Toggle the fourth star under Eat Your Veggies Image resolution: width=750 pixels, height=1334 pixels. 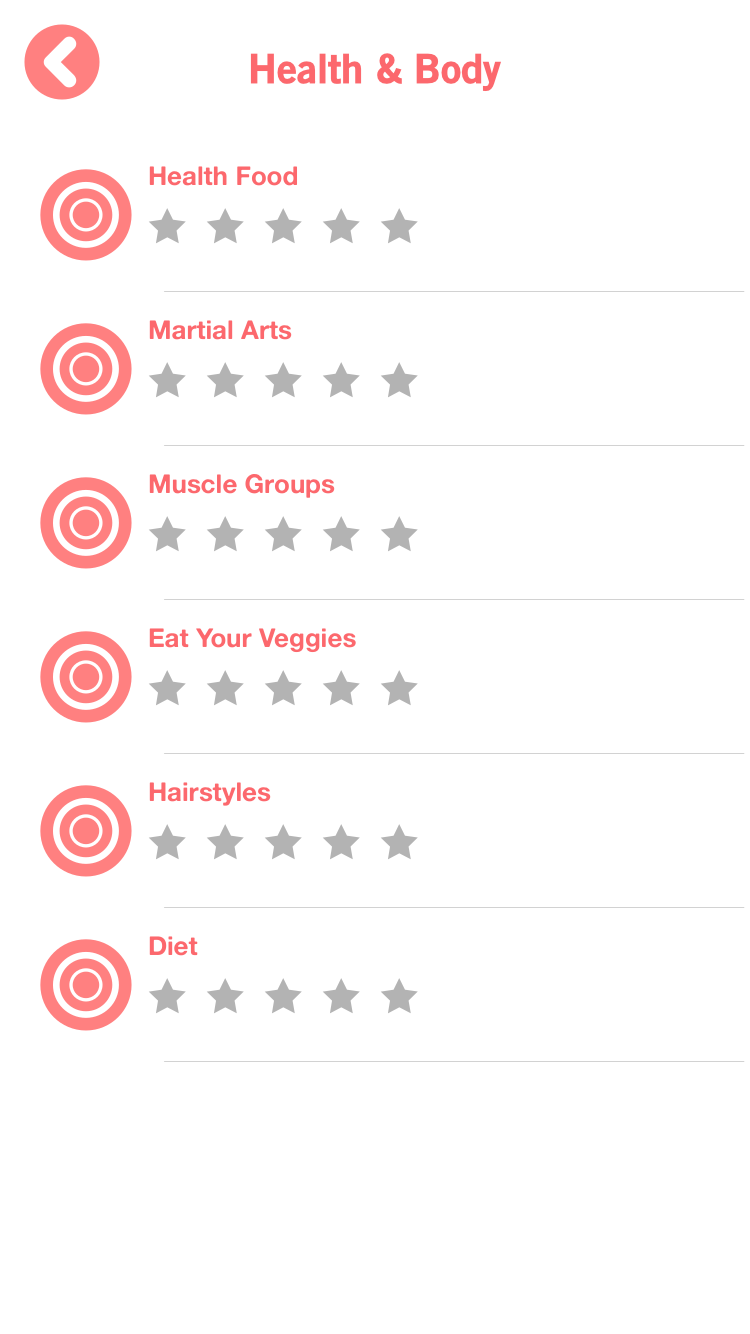[342, 689]
